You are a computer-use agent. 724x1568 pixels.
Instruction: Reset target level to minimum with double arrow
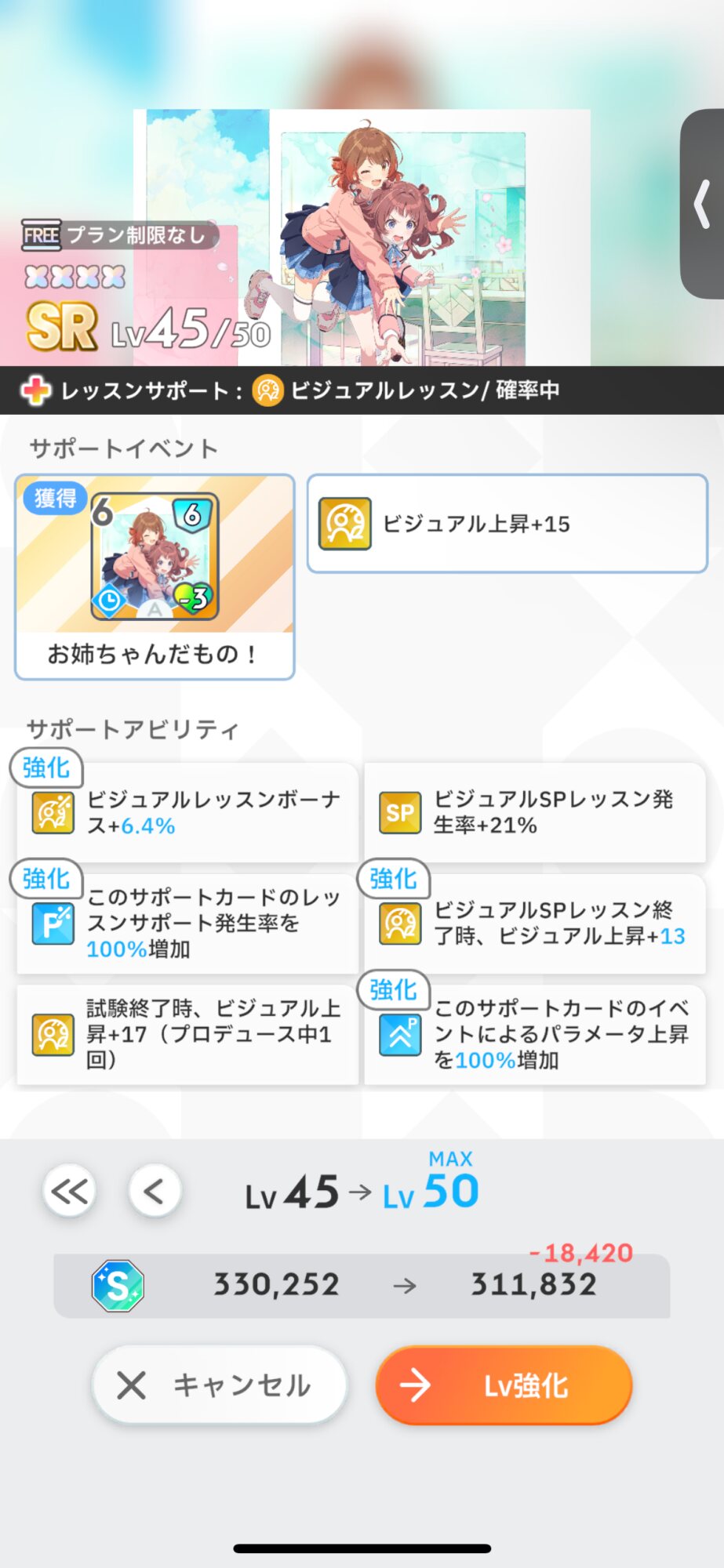coord(70,1192)
